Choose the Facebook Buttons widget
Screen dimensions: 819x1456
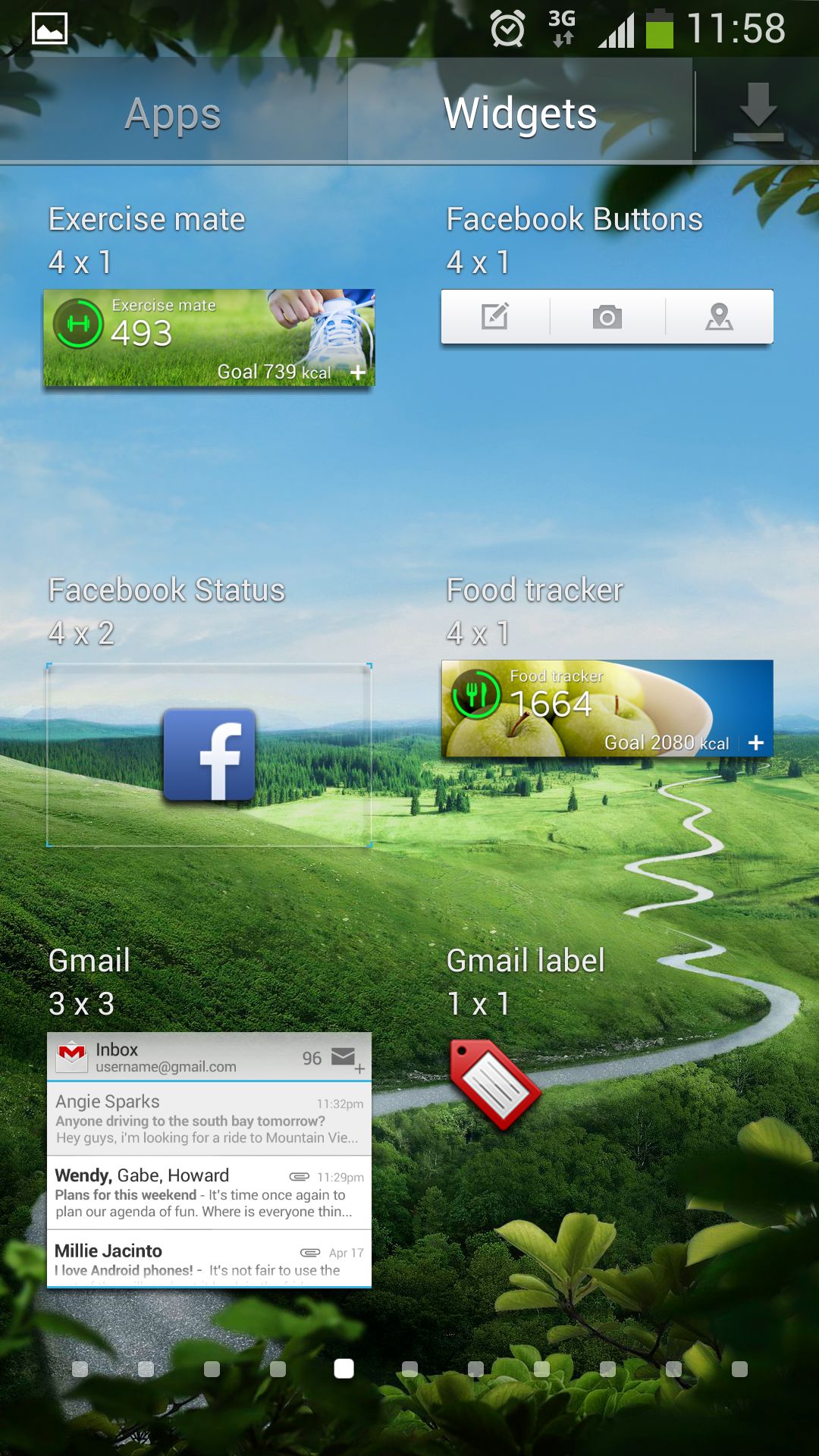pyautogui.click(x=607, y=316)
